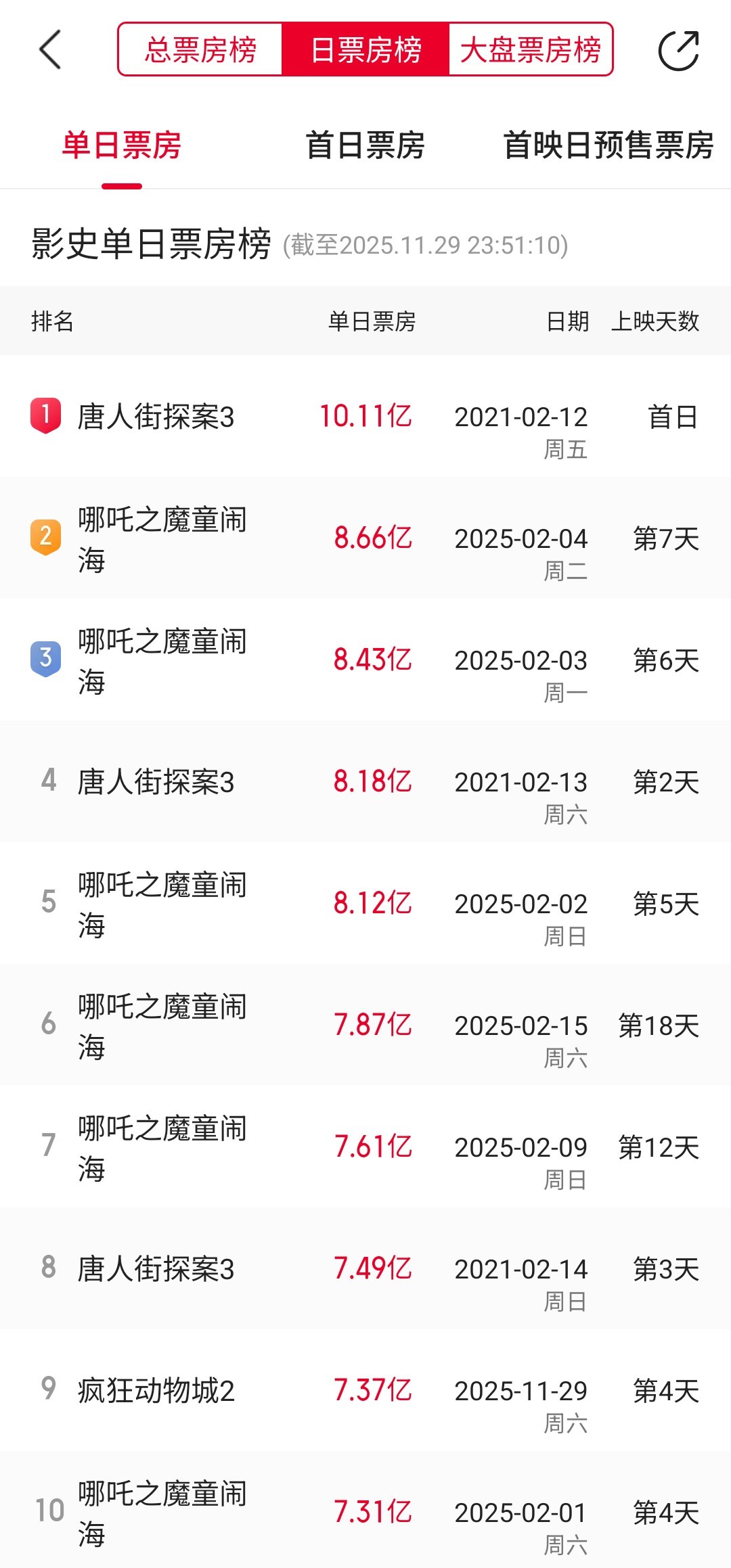
Task: Open the 首映日预售票房 tab
Action: (x=608, y=145)
